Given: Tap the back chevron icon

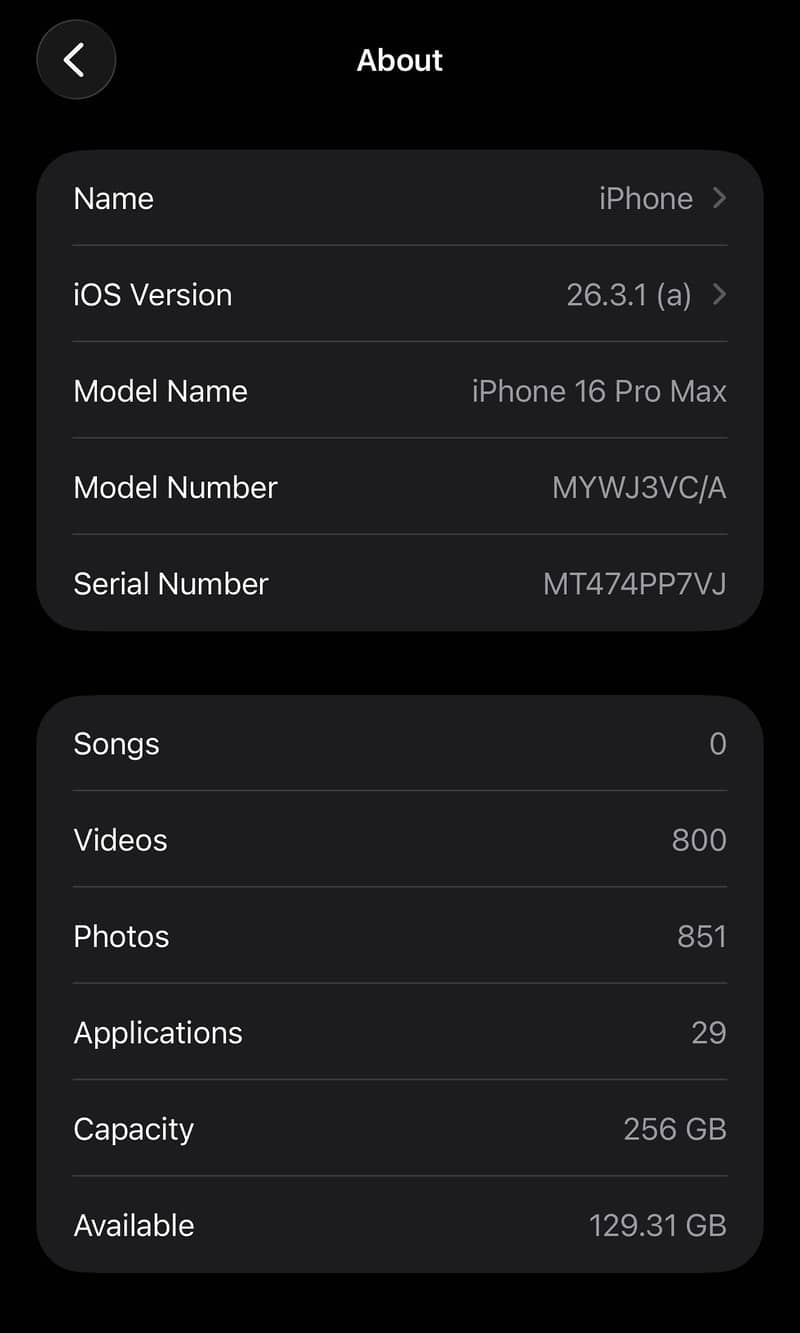Looking at the screenshot, I should (76, 60).
